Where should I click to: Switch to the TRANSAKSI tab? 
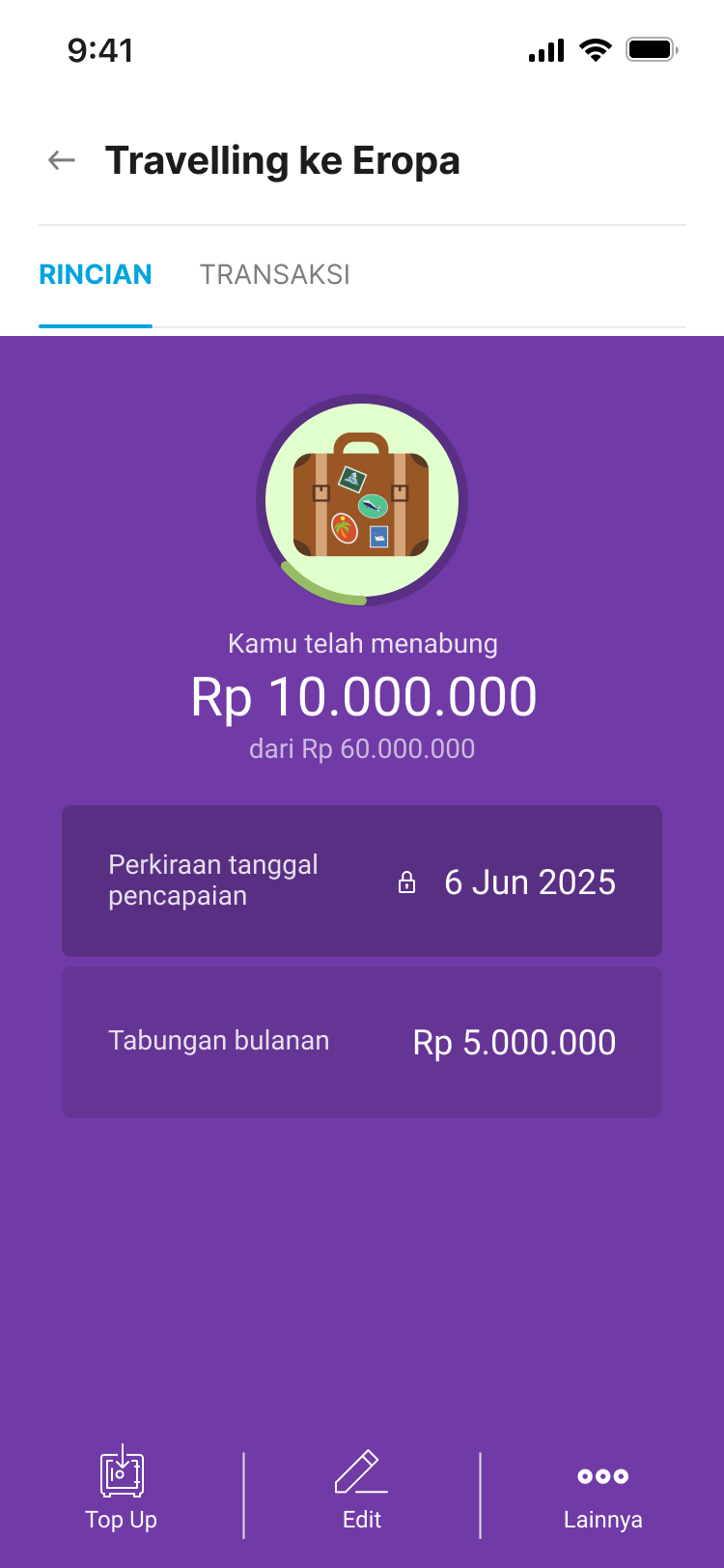274,274
